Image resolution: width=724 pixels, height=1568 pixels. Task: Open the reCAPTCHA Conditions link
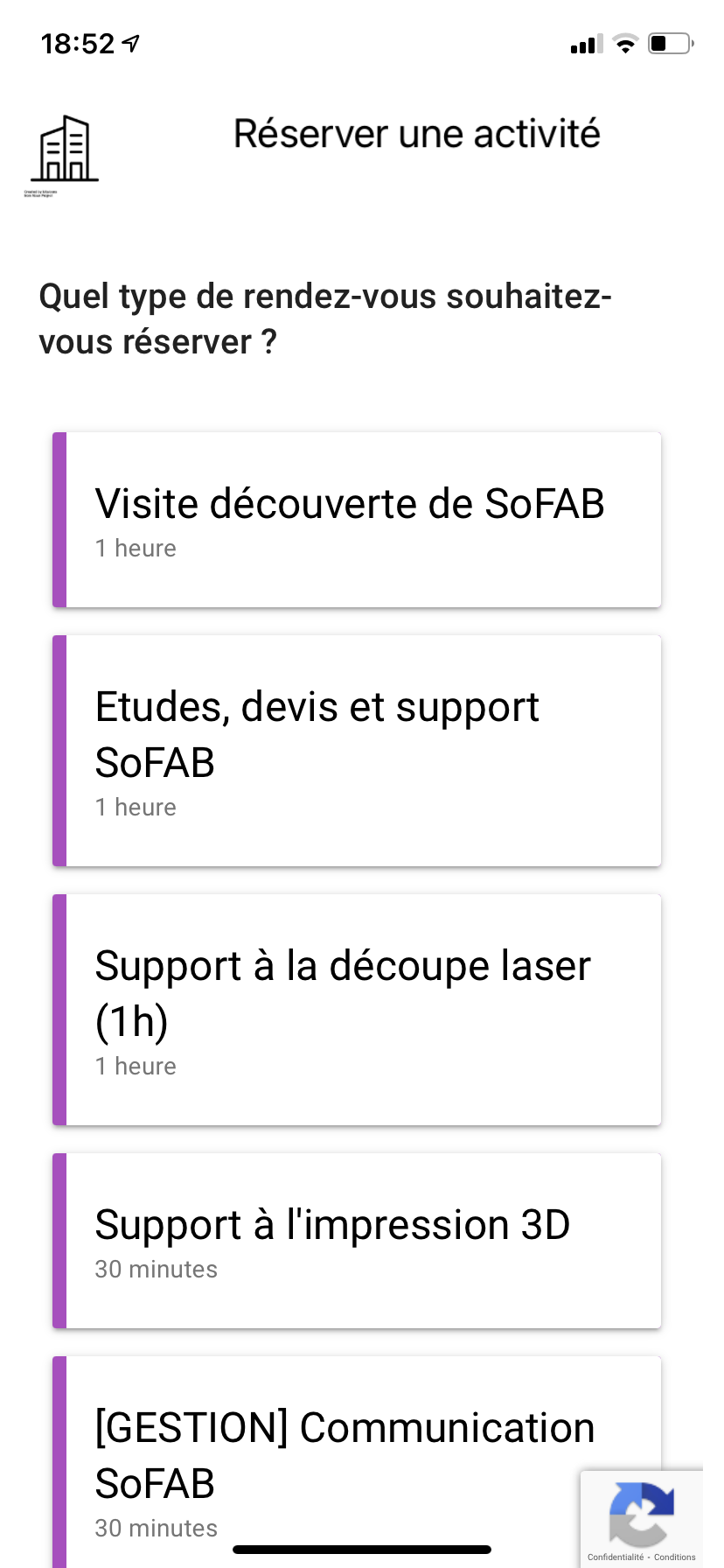[675, 1557]
